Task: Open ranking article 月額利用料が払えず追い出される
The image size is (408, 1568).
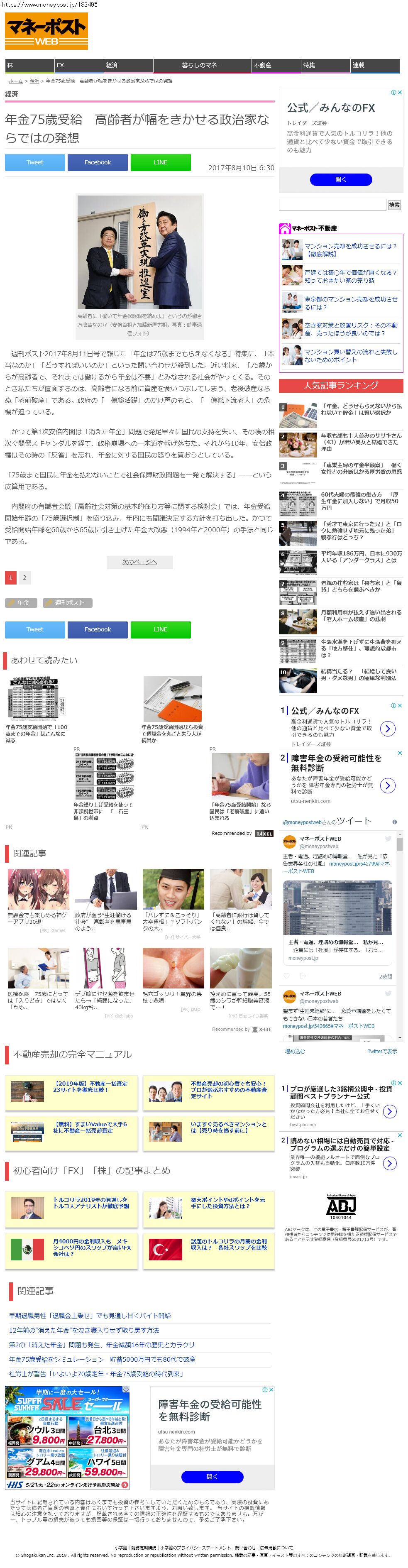Action: (361, 615)
